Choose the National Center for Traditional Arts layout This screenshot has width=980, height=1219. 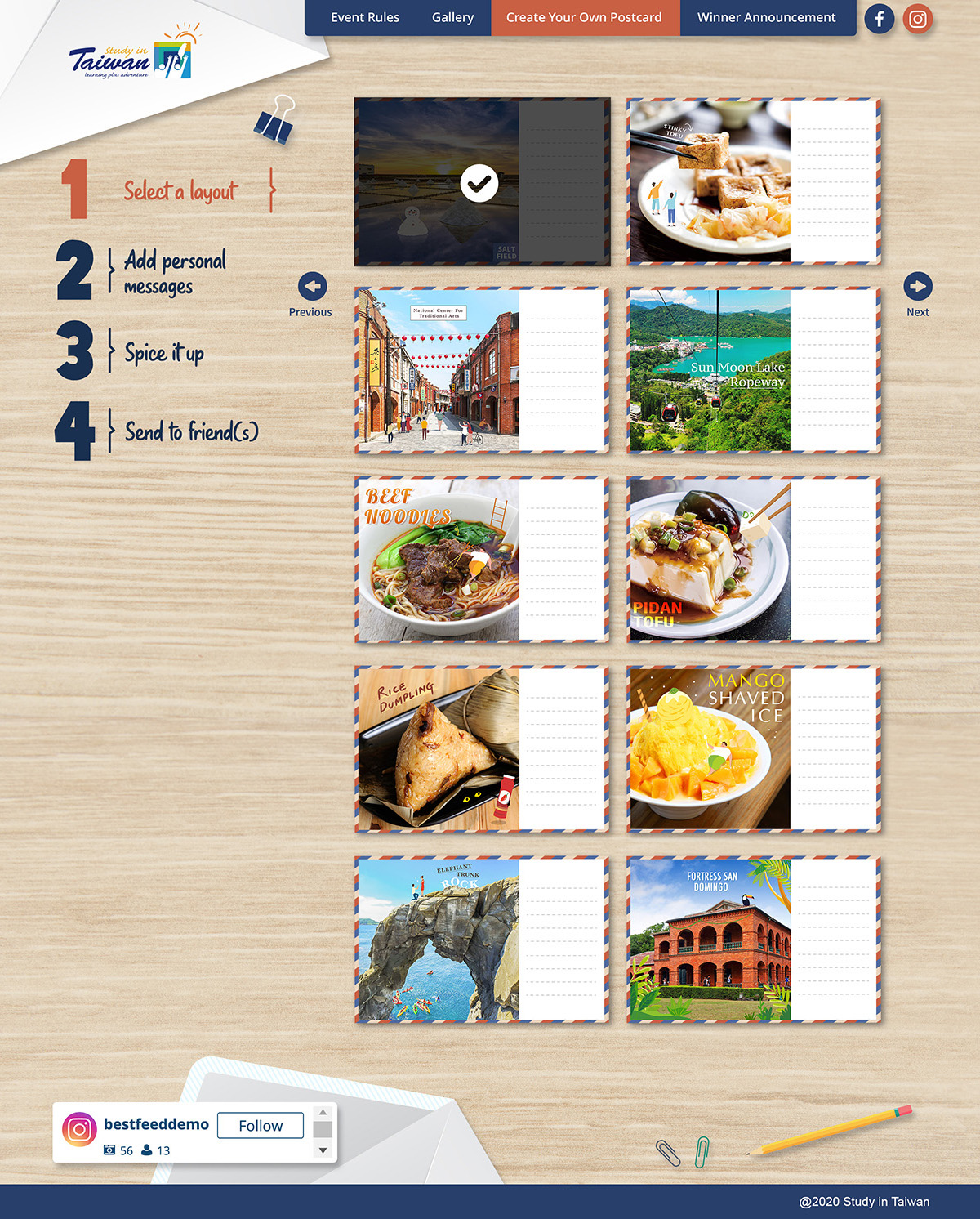(481, 370)
